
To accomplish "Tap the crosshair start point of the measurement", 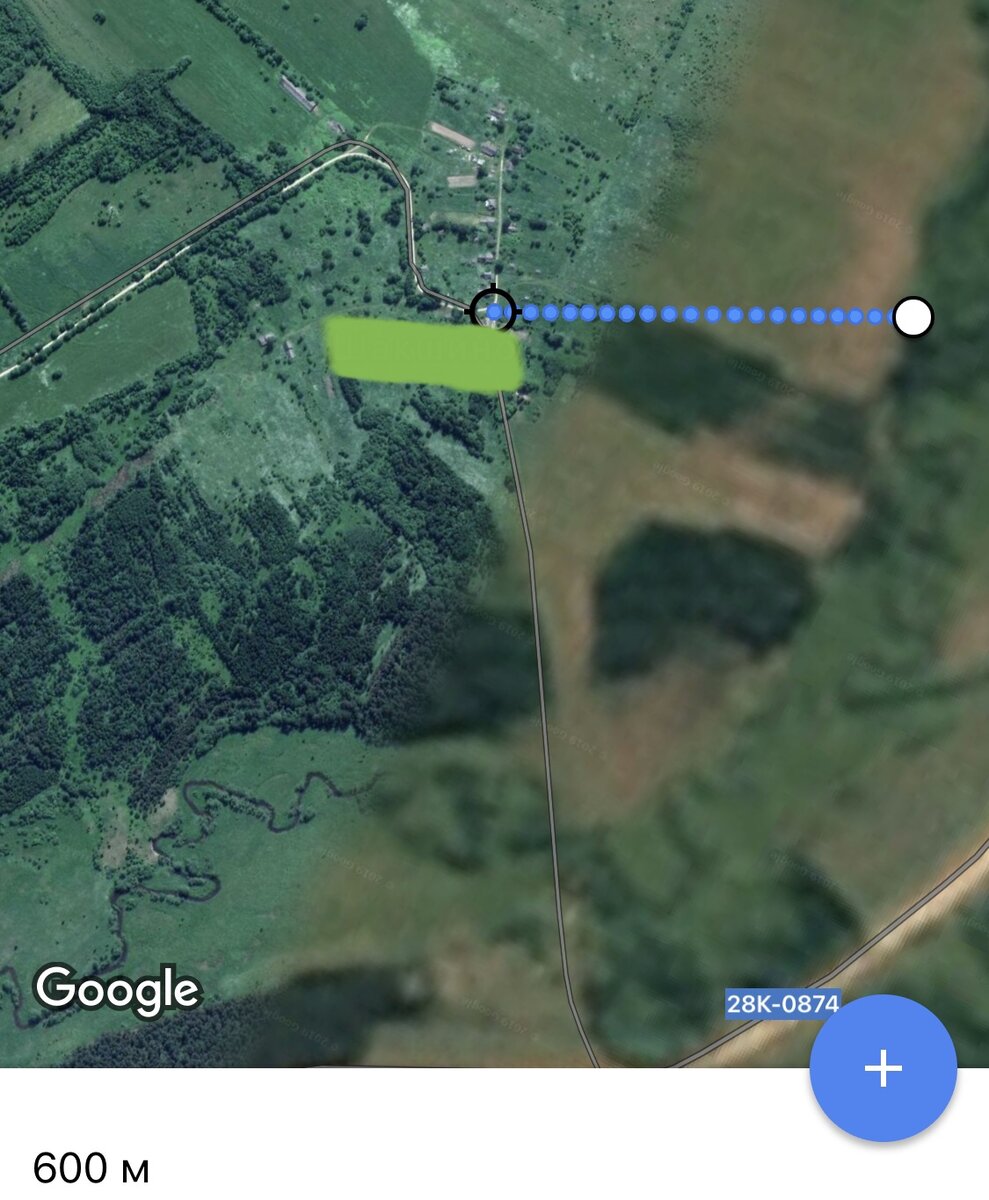I will click(x=493, y=311).
